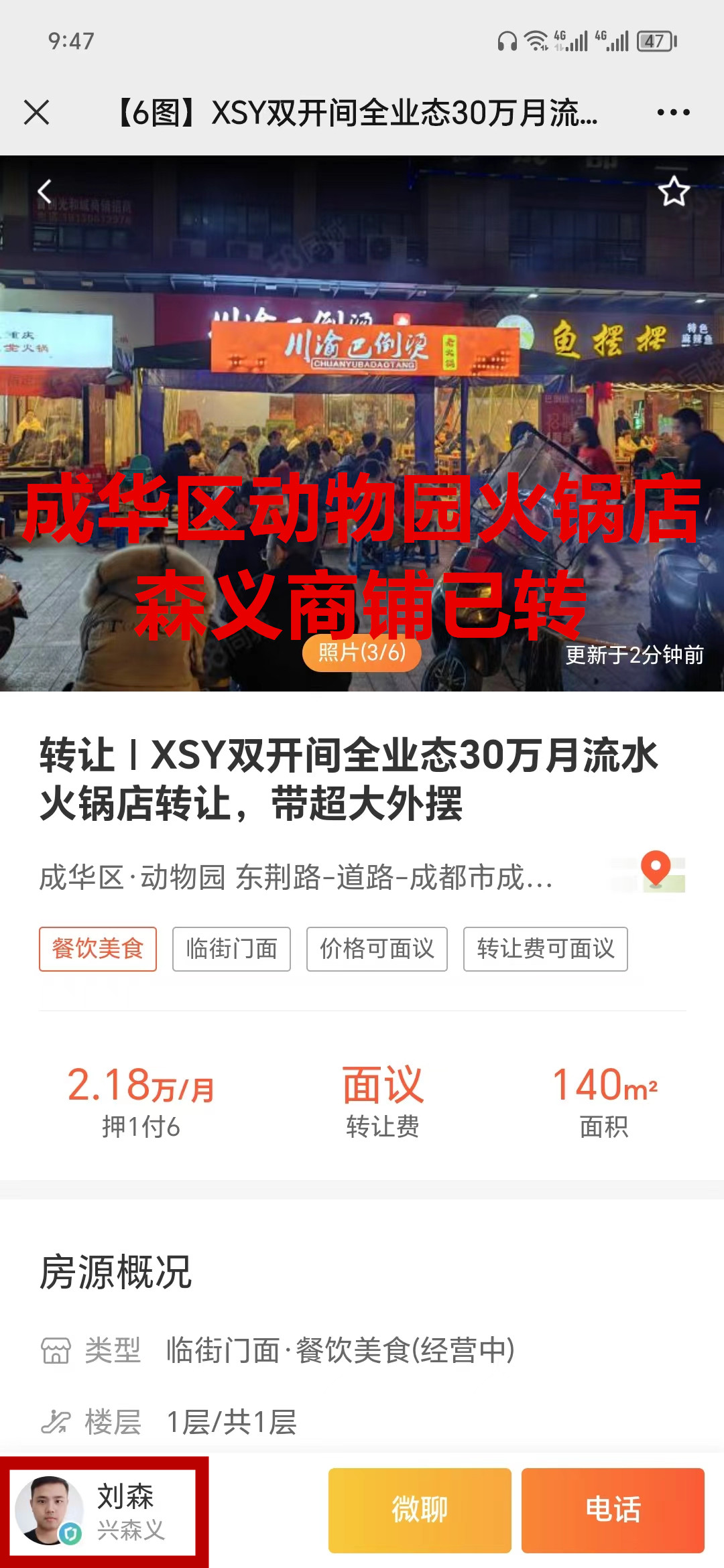Screen dimensions: 724x1568
Task: Go back using the arrow on the photo
Action: 45,192
